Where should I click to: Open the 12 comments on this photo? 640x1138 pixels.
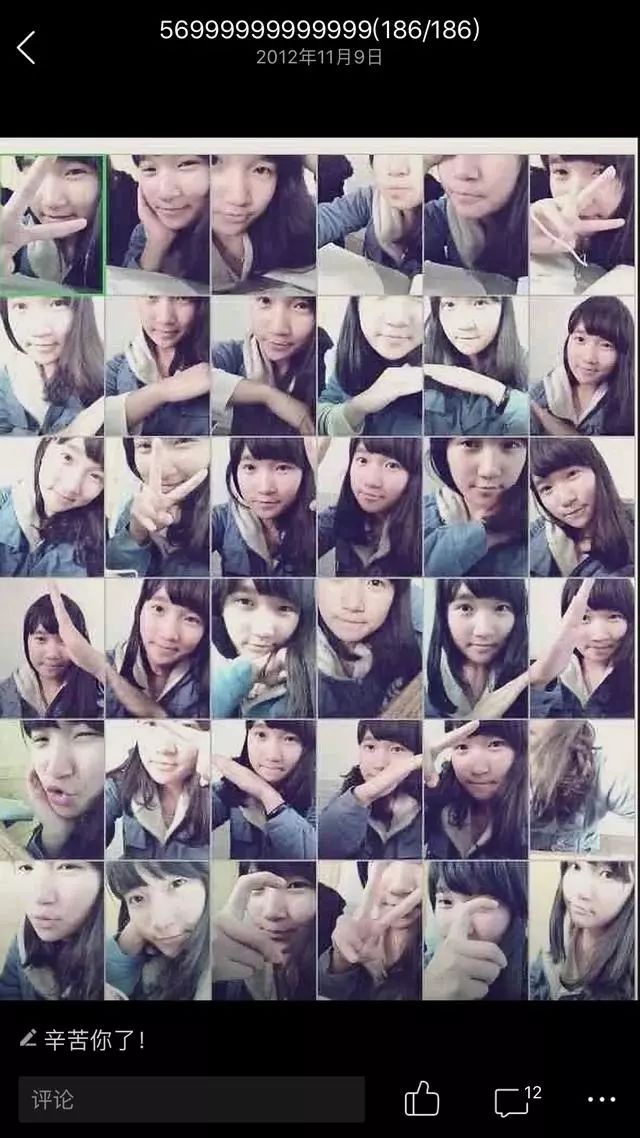click(x=514, y=1100)
